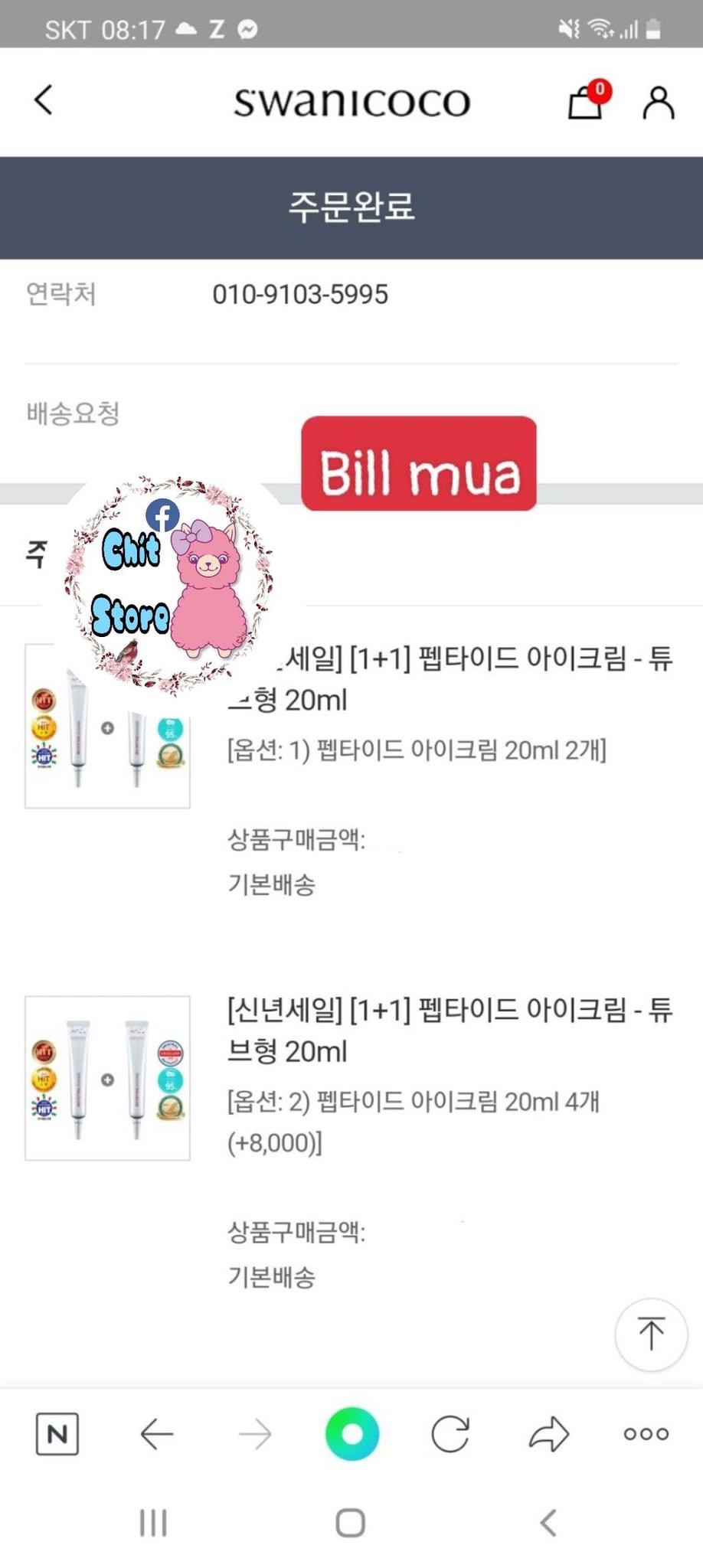Tap the green Naver search circle
703x1568 pixels.
click(351, 1433)
